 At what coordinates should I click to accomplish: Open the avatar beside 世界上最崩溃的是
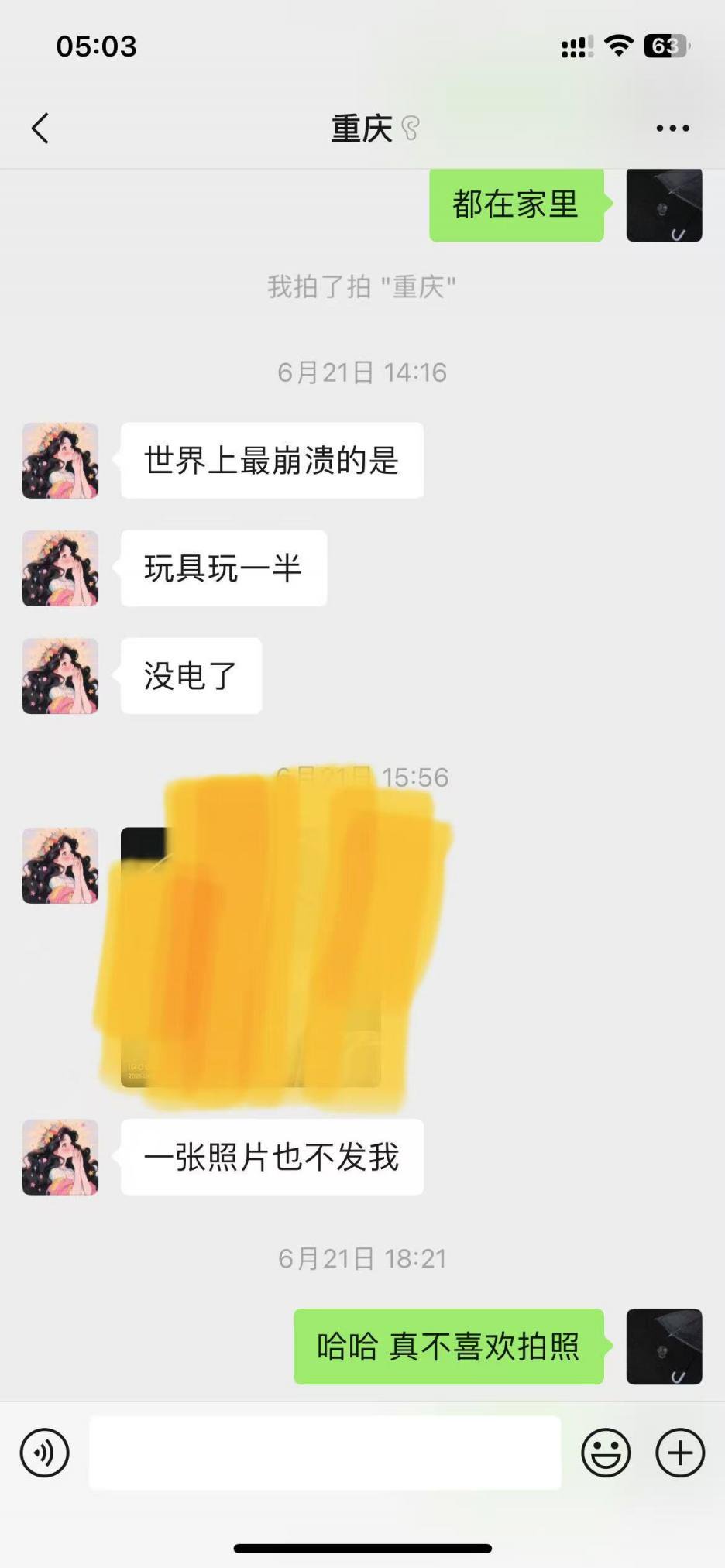pos(60,461)
